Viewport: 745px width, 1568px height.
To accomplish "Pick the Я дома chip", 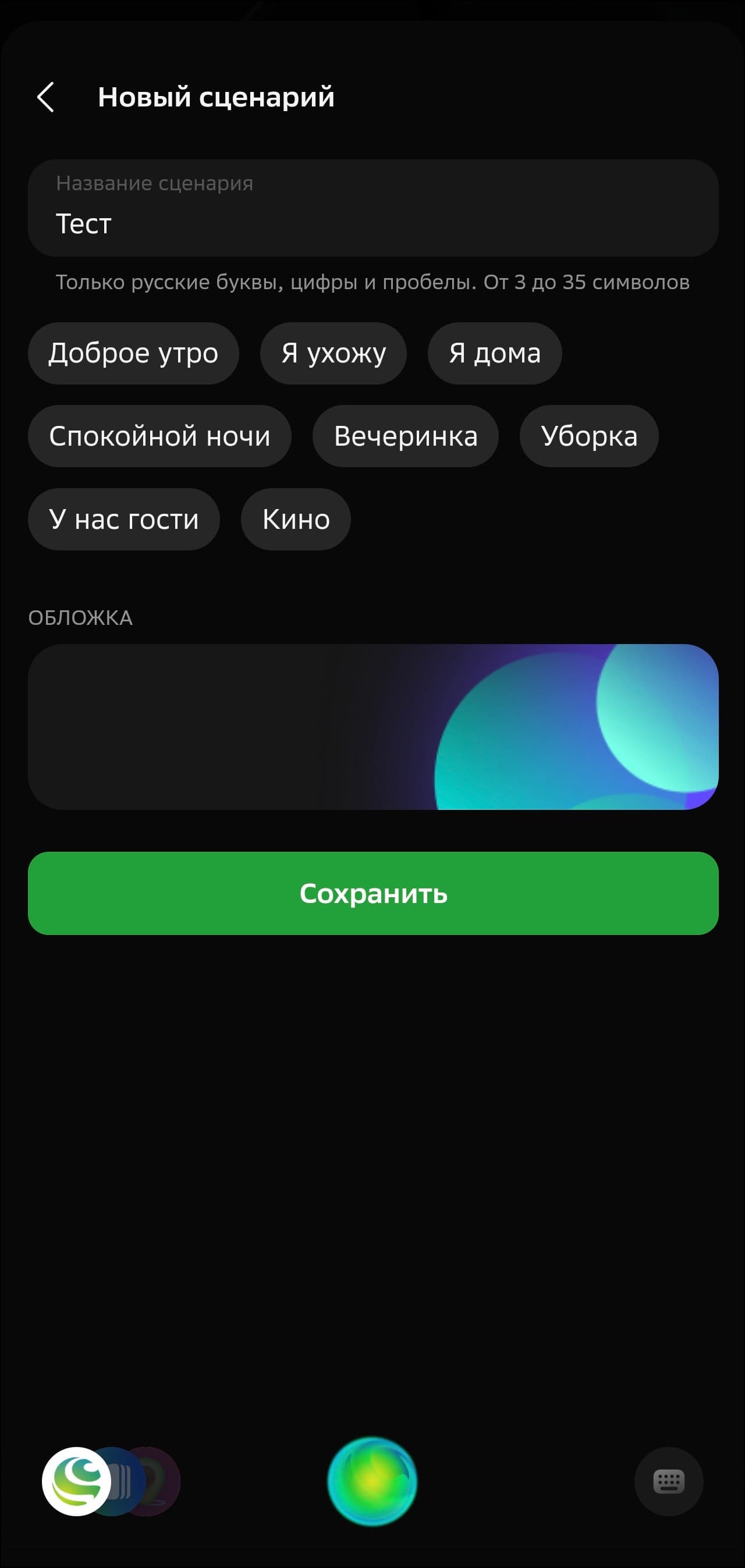I will tap(495, 353).
